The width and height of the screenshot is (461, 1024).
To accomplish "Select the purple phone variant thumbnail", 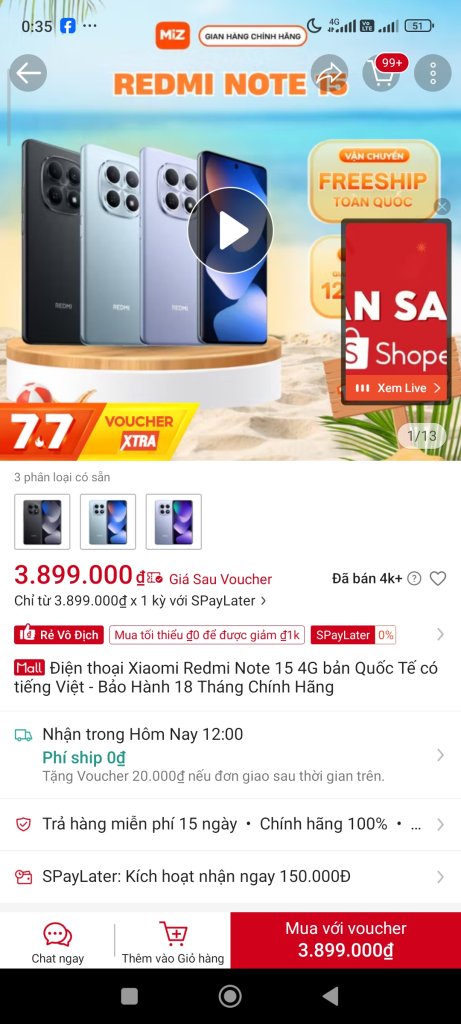I will click(174, 522).
